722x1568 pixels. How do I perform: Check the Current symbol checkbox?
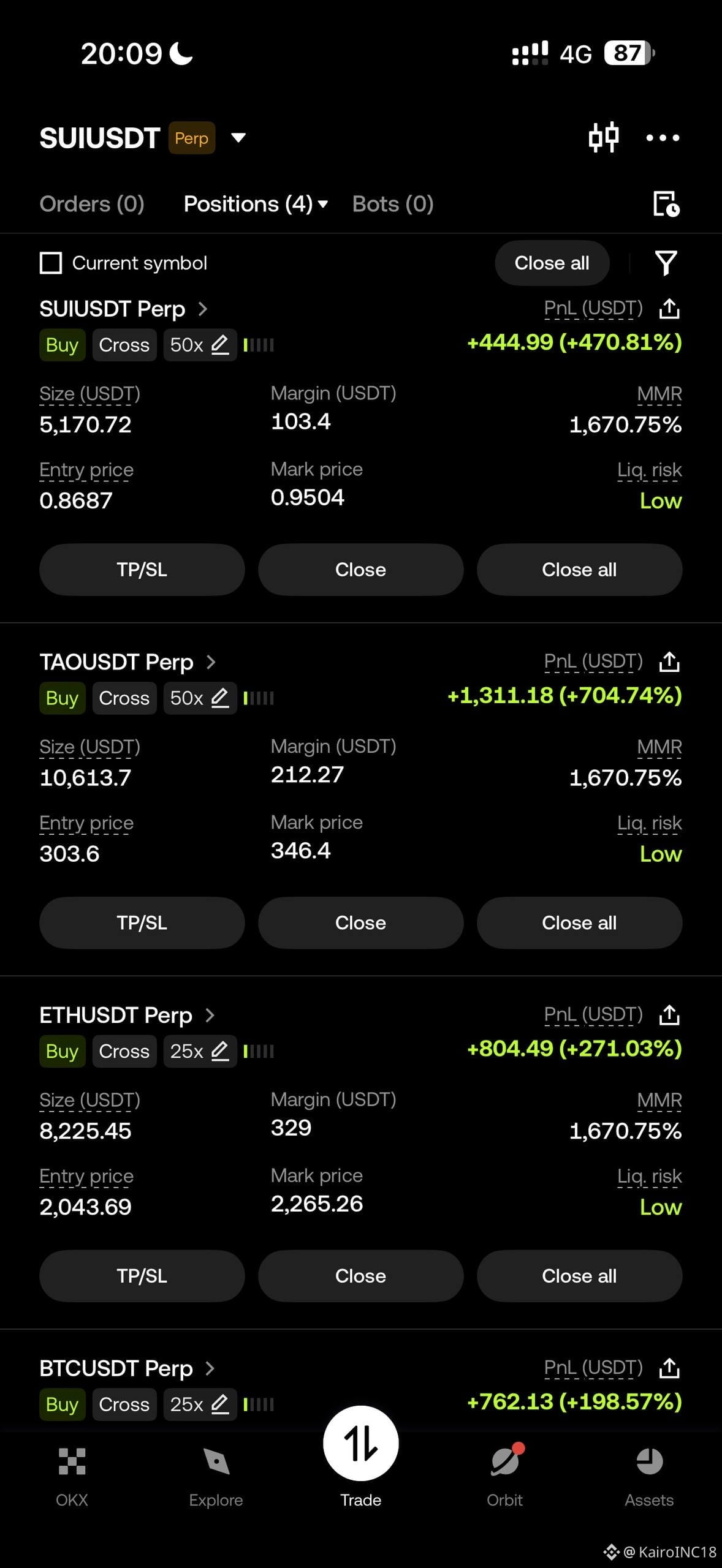tap(51, 263)
